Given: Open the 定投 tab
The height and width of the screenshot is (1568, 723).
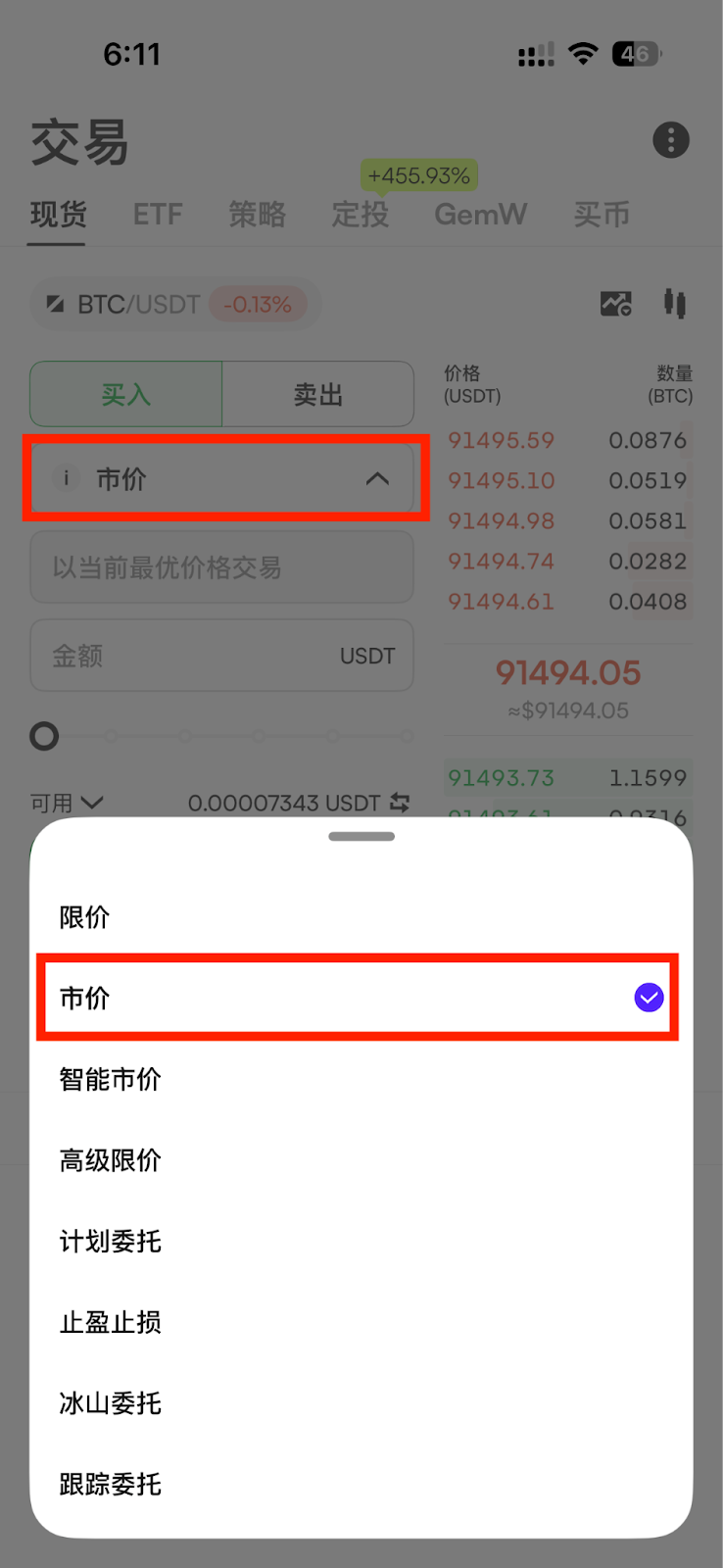Looking at the screenshot, I should (361, 215).
